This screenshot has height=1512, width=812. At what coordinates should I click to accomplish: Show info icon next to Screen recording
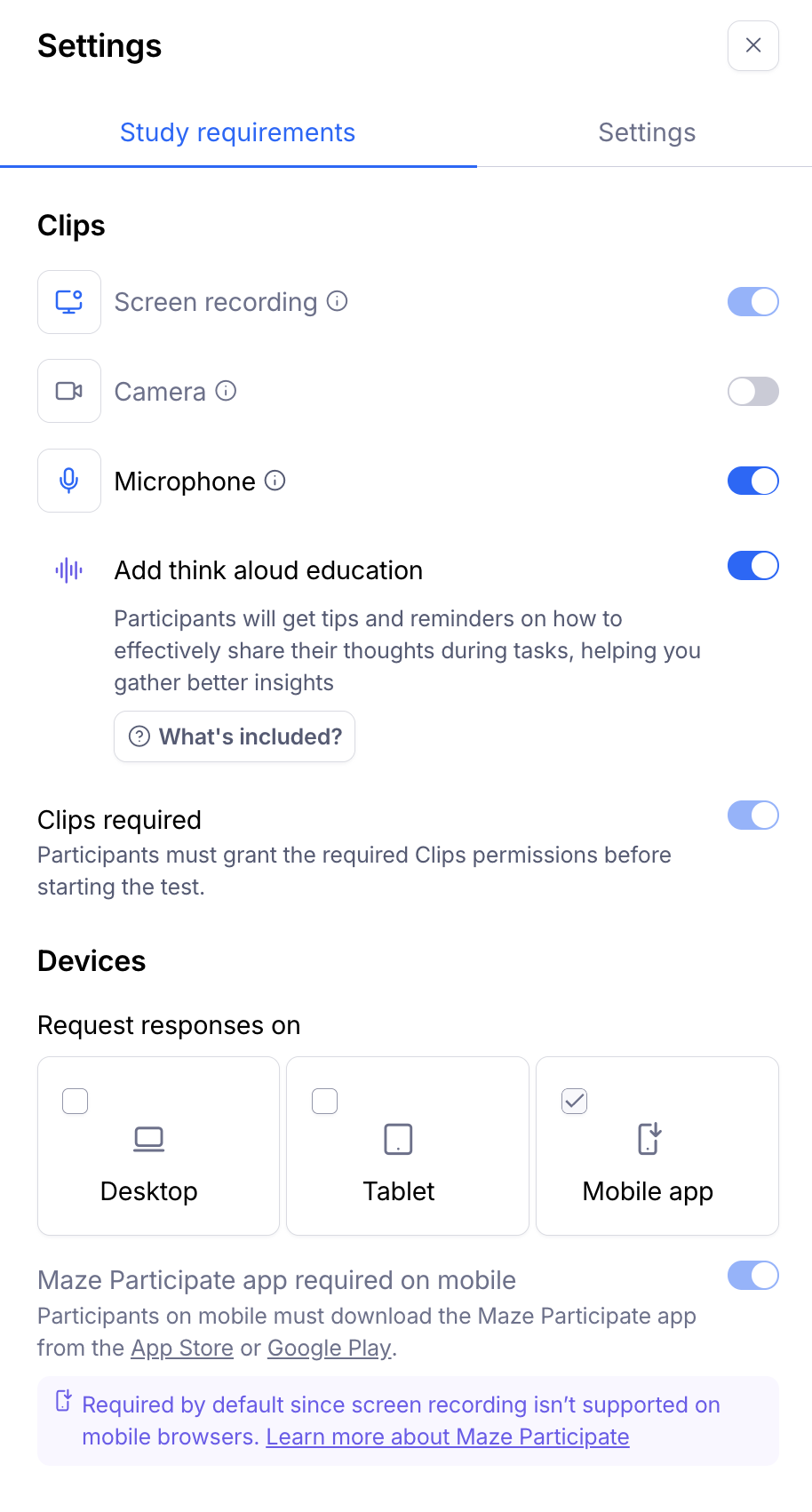click(x=338, y=301)
